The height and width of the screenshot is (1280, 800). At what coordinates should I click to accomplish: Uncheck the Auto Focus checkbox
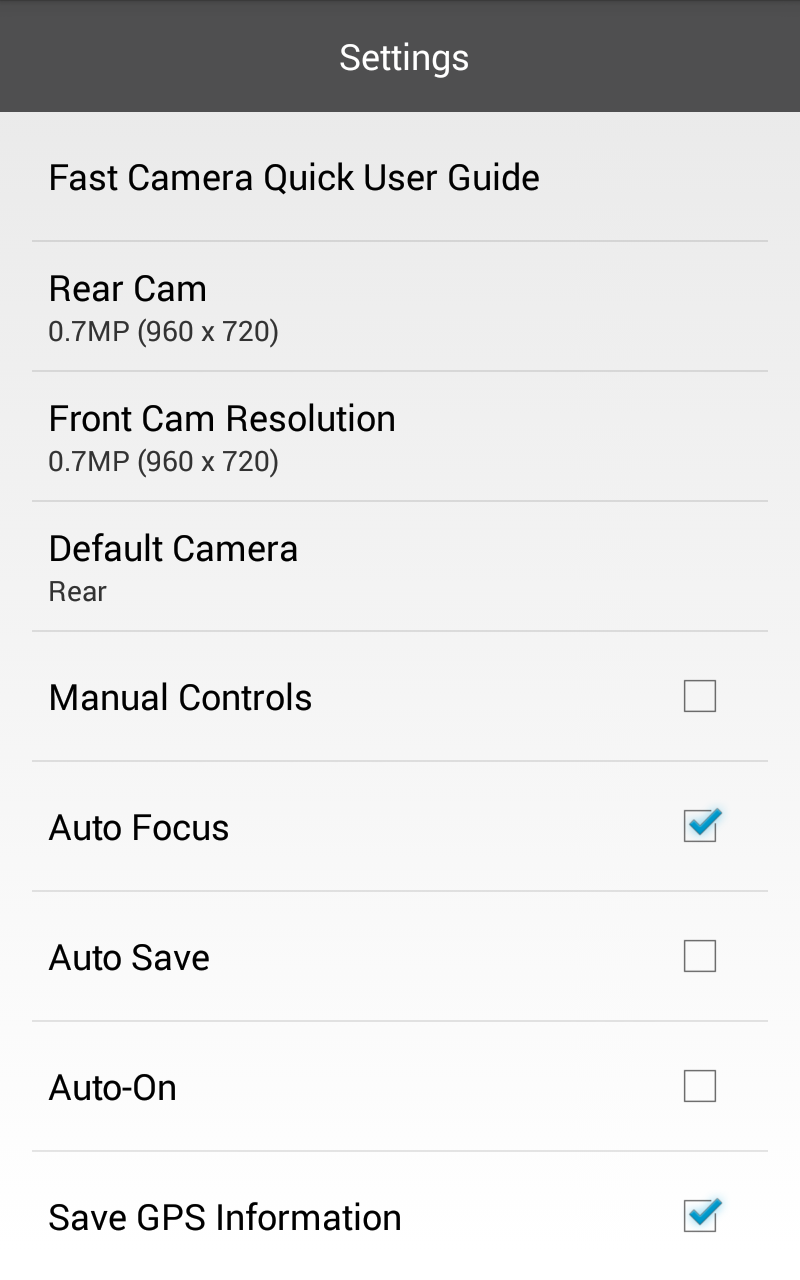[x=700, y=826]
